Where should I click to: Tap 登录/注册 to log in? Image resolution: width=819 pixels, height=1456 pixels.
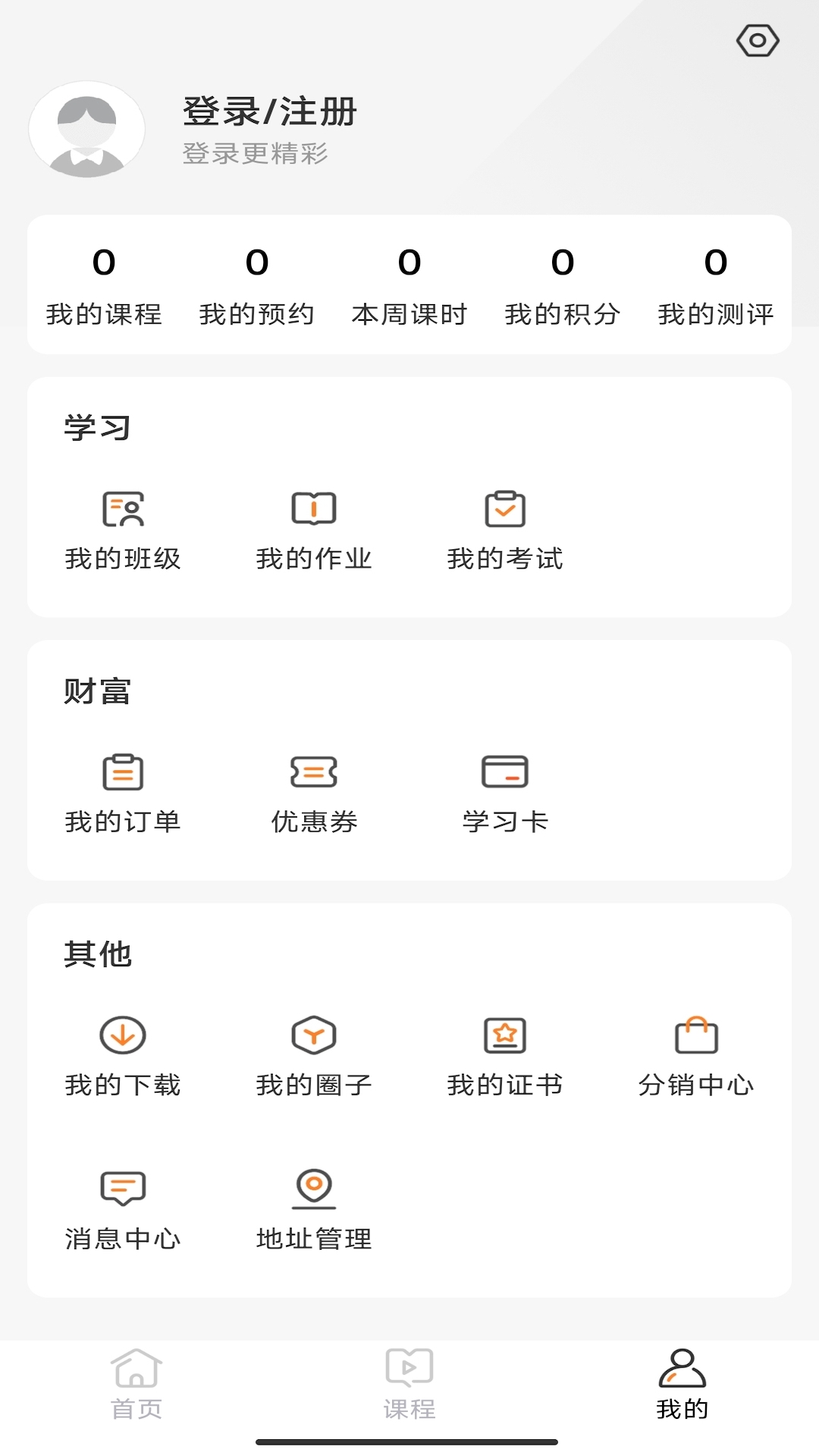pyautogui.click(x=268, y=111)
